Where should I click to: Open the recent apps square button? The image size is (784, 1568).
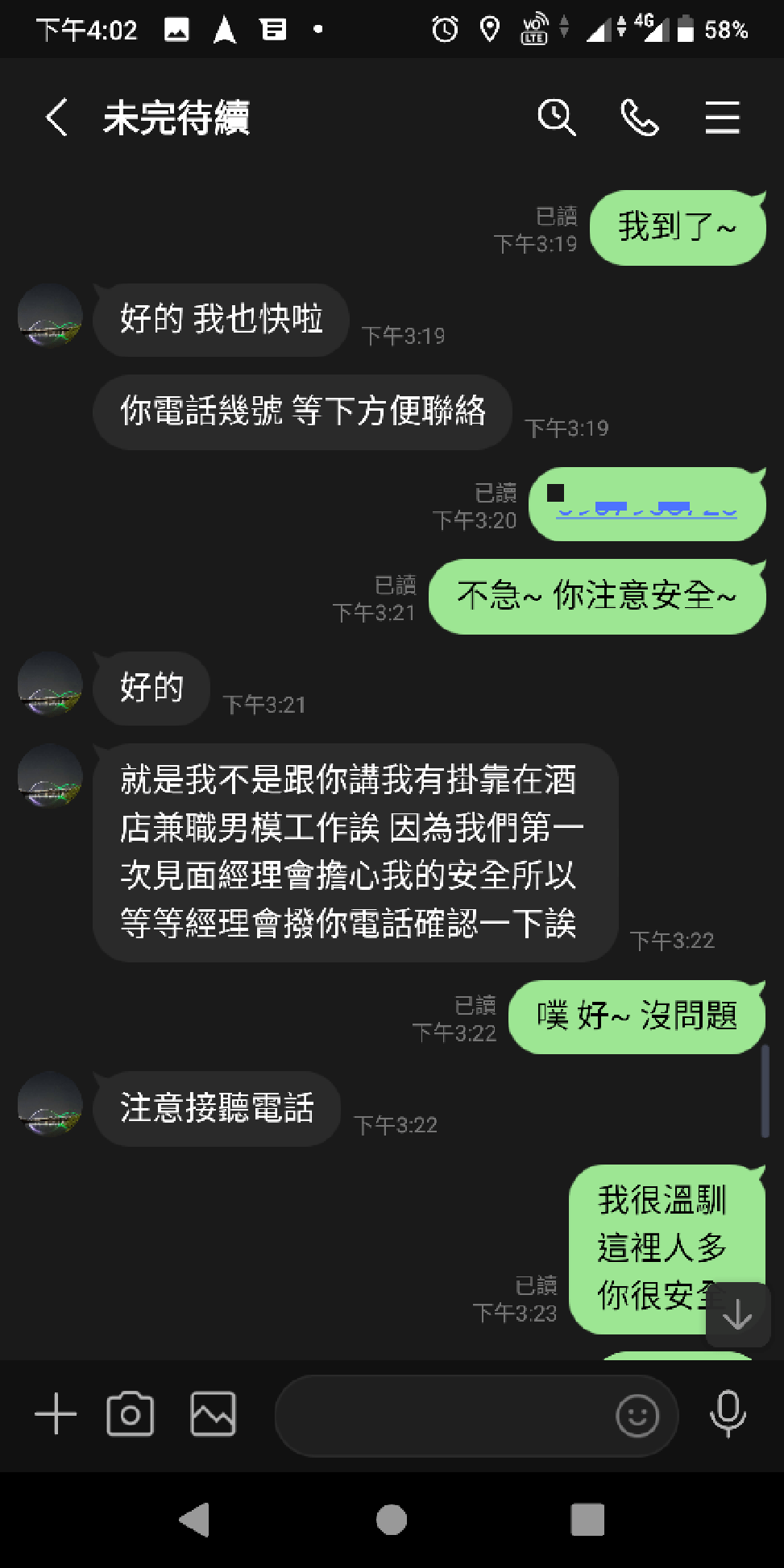(x=587, y=1520)
